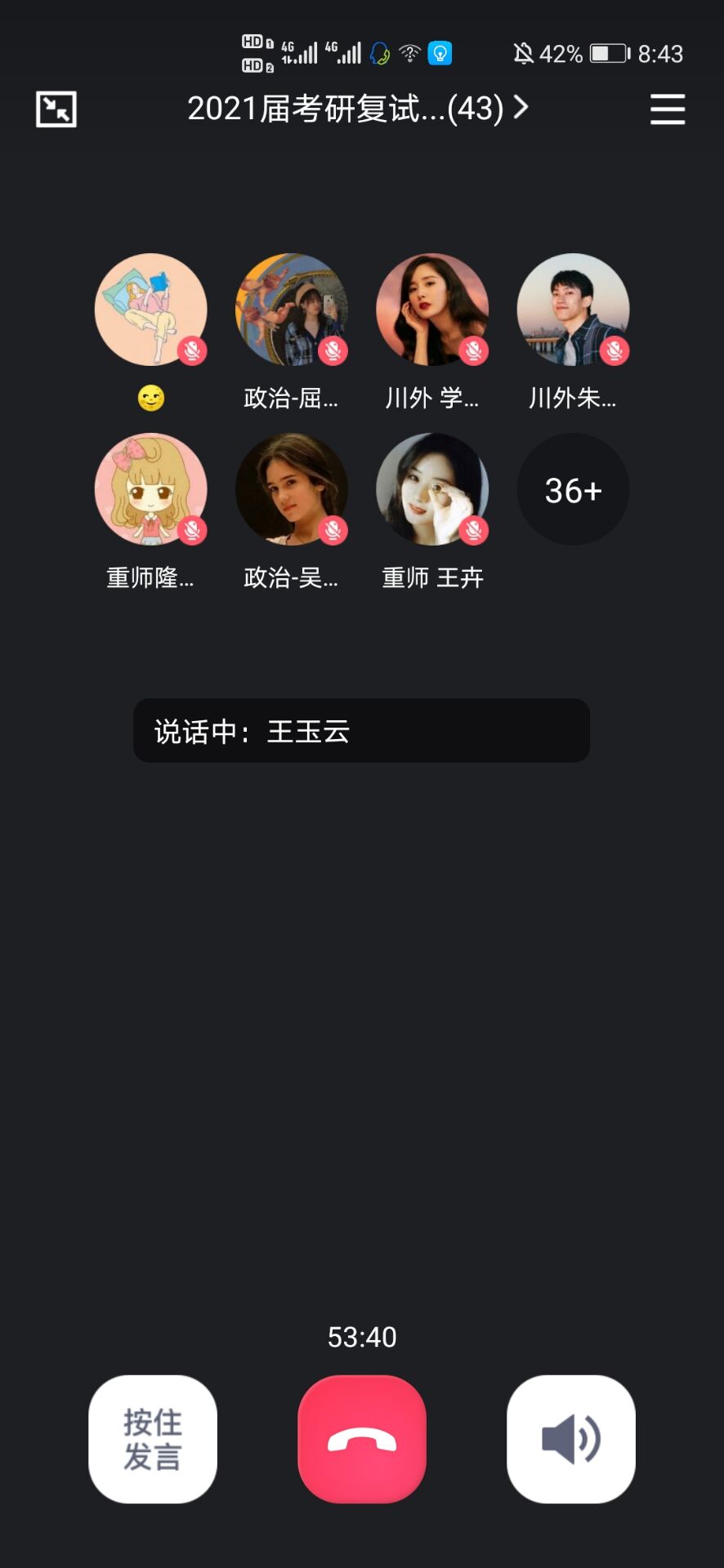
Task: View participant 川外朱 profile picture
Action: (573, 310)
